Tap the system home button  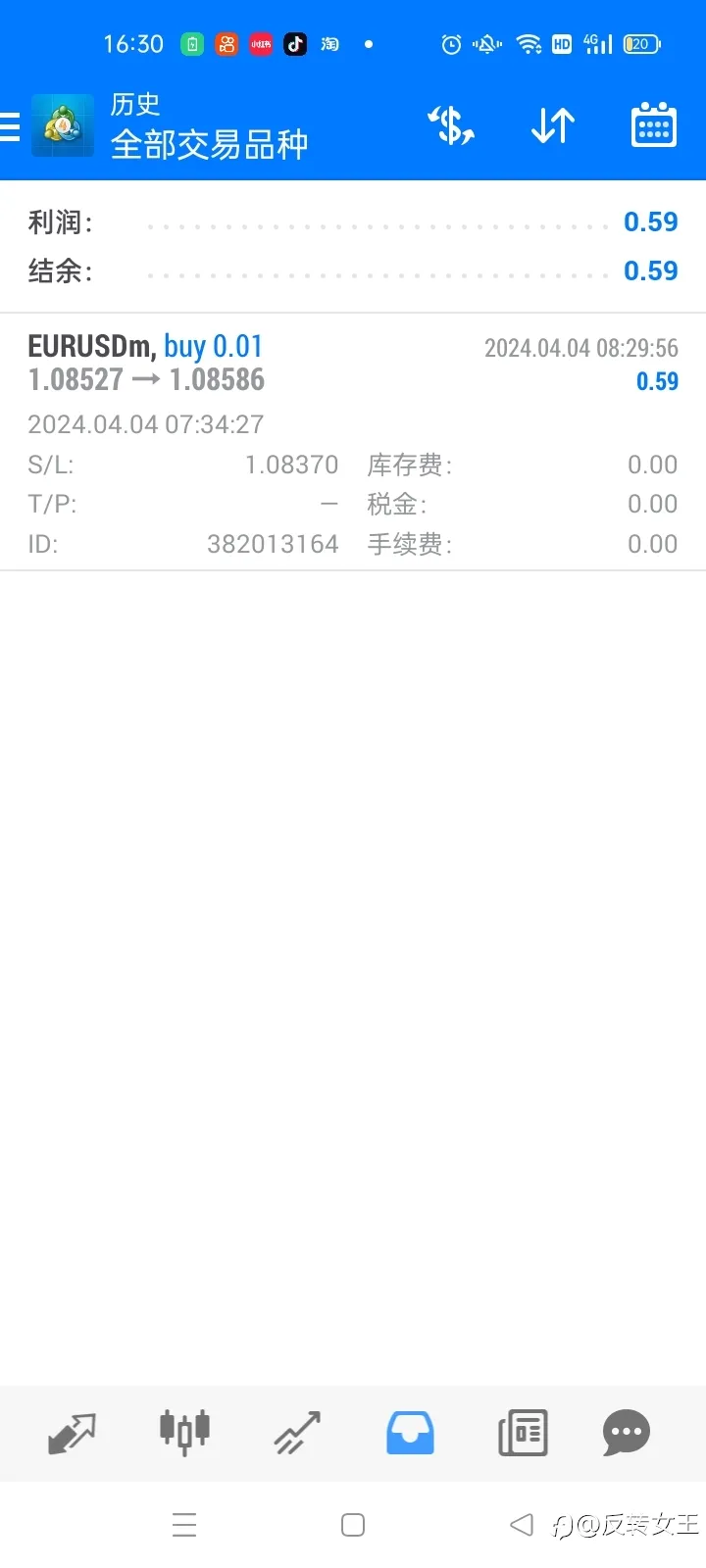click(x=353, y=1525)
